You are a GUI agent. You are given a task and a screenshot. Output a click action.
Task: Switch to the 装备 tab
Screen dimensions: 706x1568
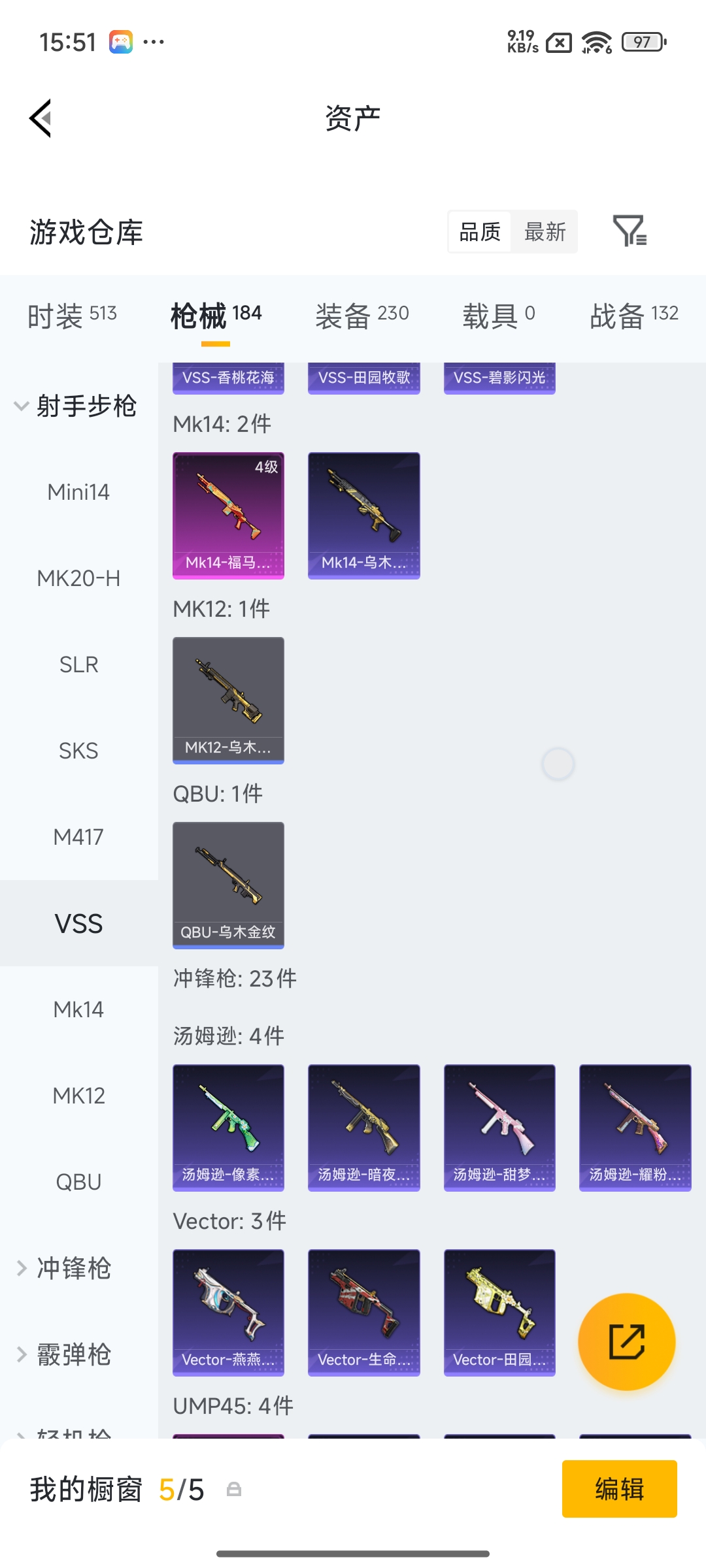[361, 316]
